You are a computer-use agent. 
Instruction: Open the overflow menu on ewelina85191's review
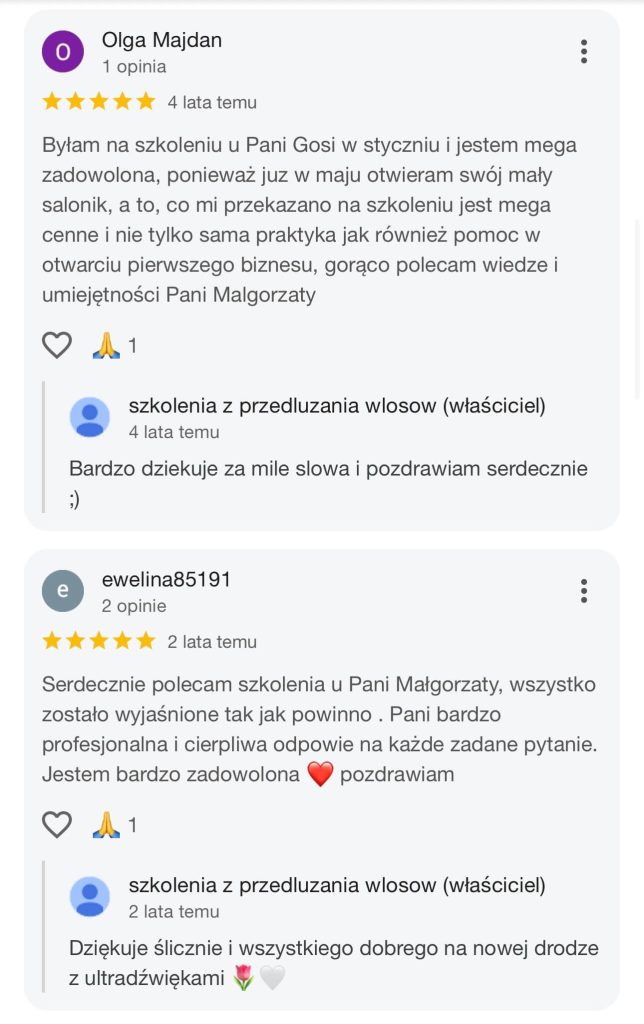click(x=584, y=591)
